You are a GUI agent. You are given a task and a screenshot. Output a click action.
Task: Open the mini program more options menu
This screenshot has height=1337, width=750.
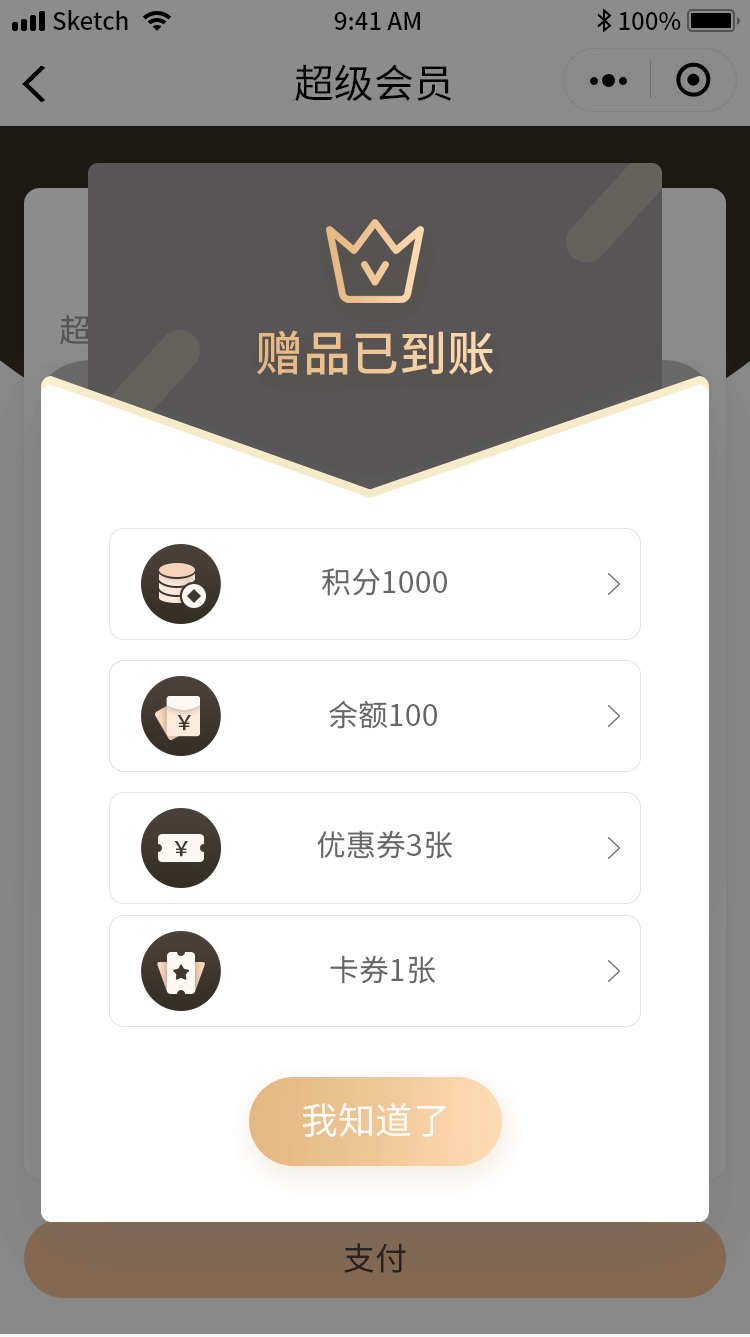(x=608, y=81)
